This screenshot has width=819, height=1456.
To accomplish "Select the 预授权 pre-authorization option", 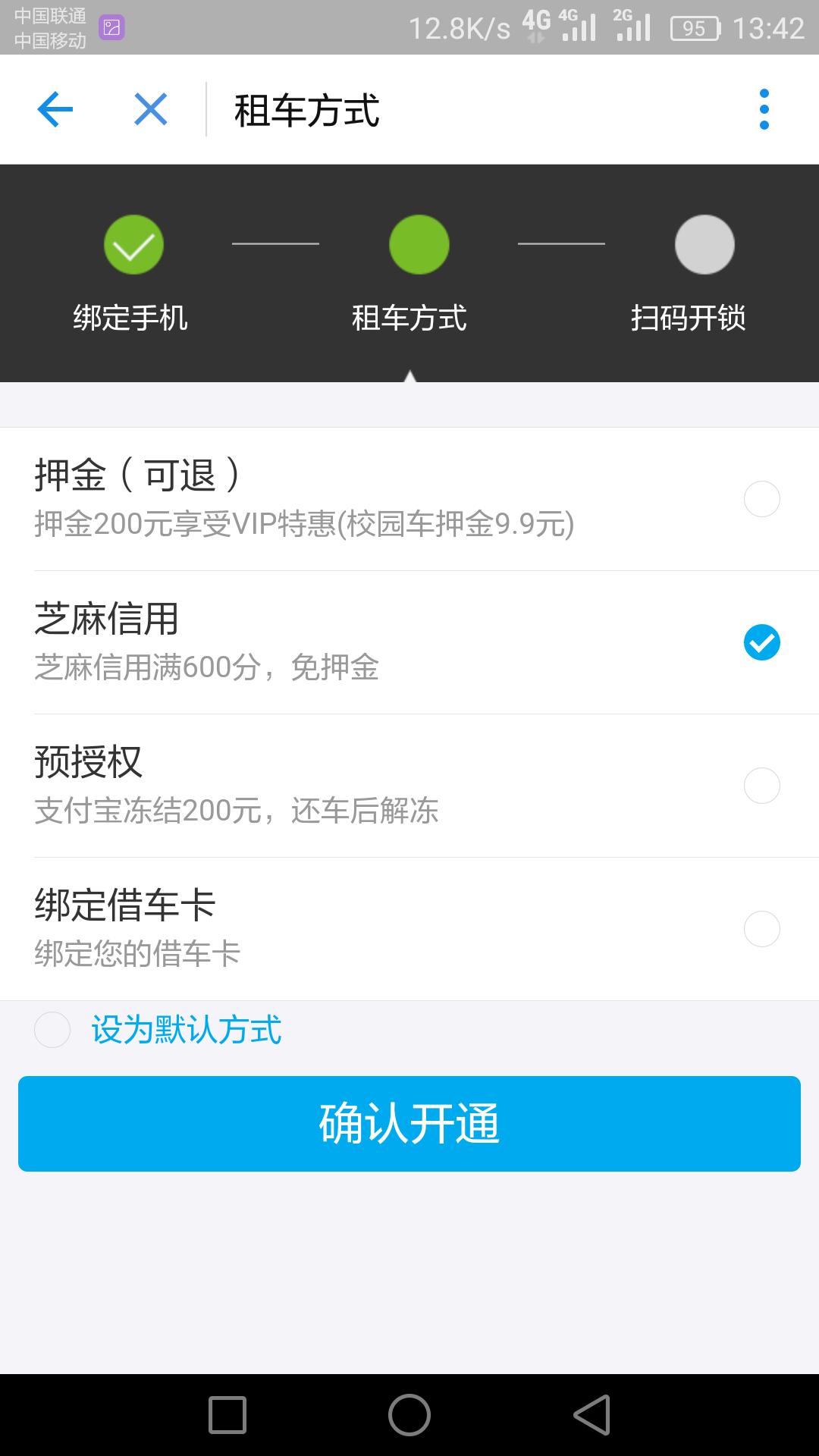I will [763, 786].
